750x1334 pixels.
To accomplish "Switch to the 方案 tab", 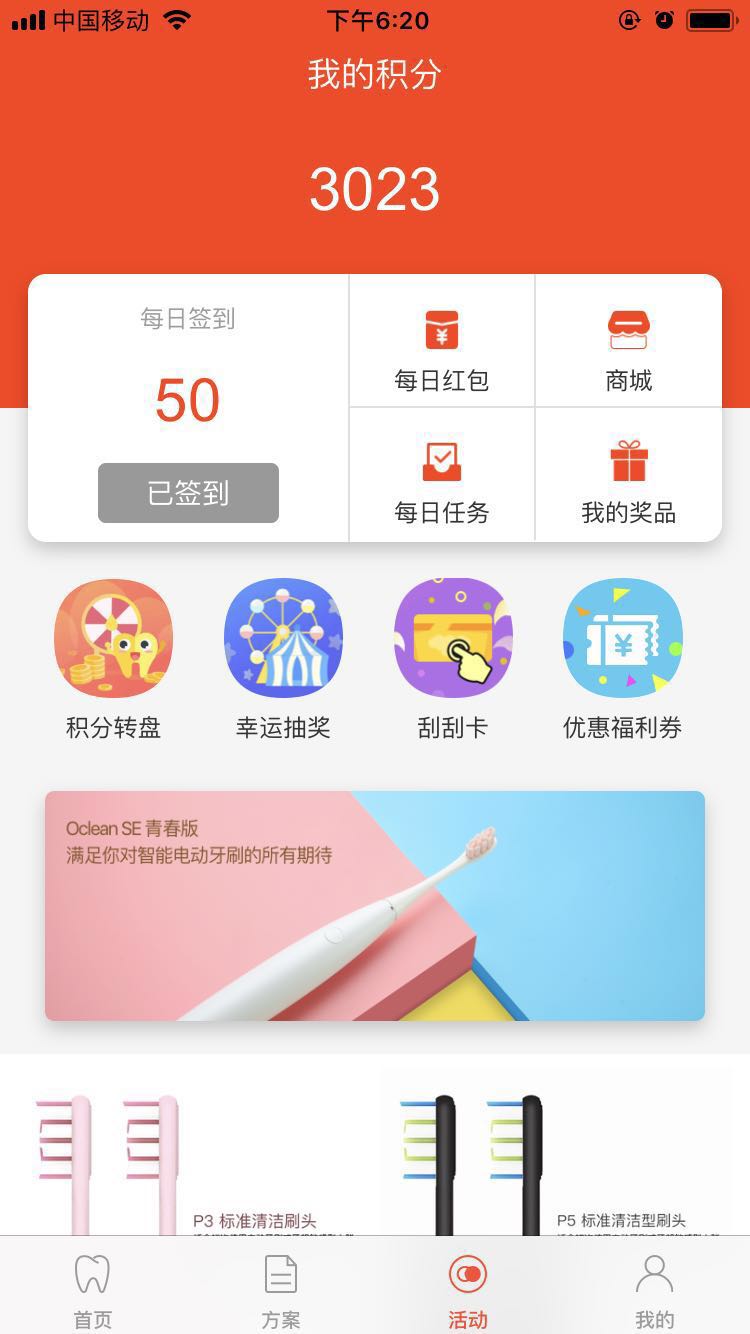I will point(281,1292).
